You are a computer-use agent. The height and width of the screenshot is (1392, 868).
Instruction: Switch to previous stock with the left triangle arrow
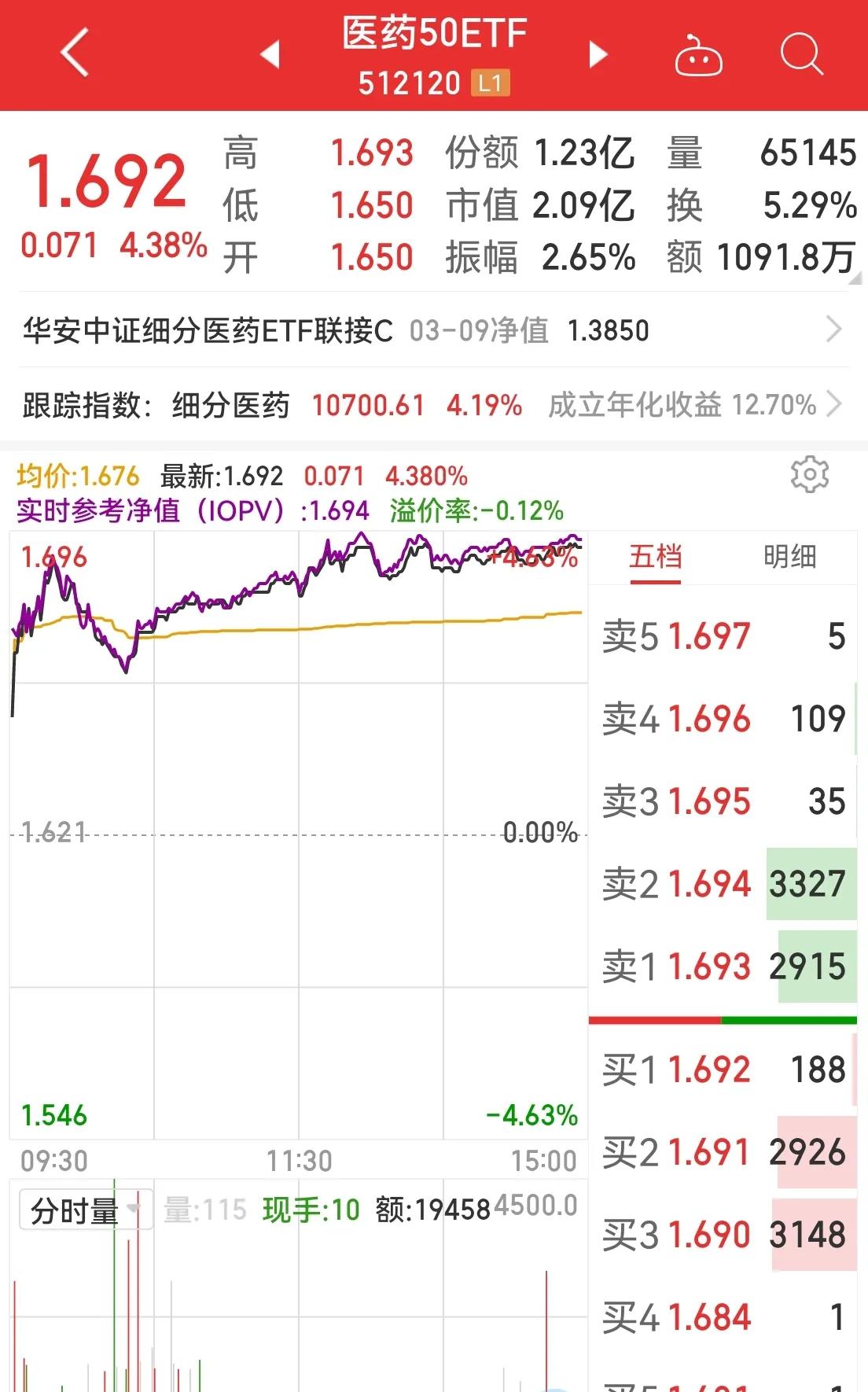tap(271, 53)
